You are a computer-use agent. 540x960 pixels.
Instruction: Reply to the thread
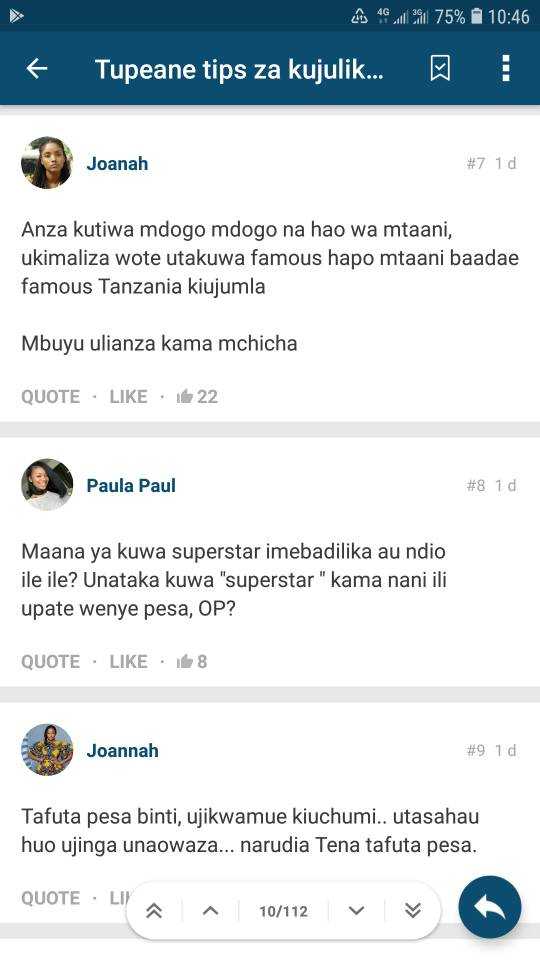[x=490, y=907]
